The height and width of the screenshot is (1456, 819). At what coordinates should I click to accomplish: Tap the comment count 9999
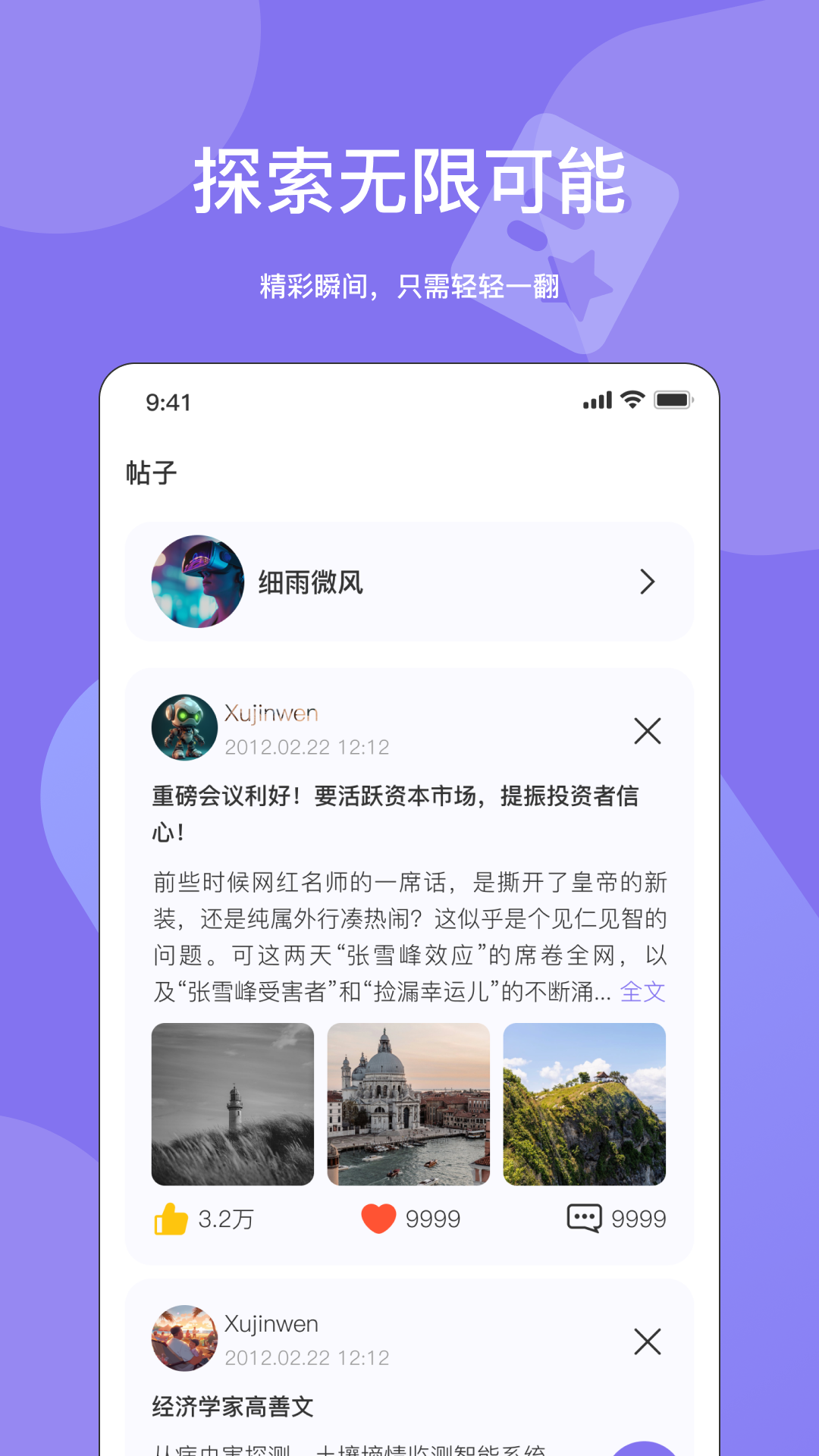click(x=639, y=1219)
